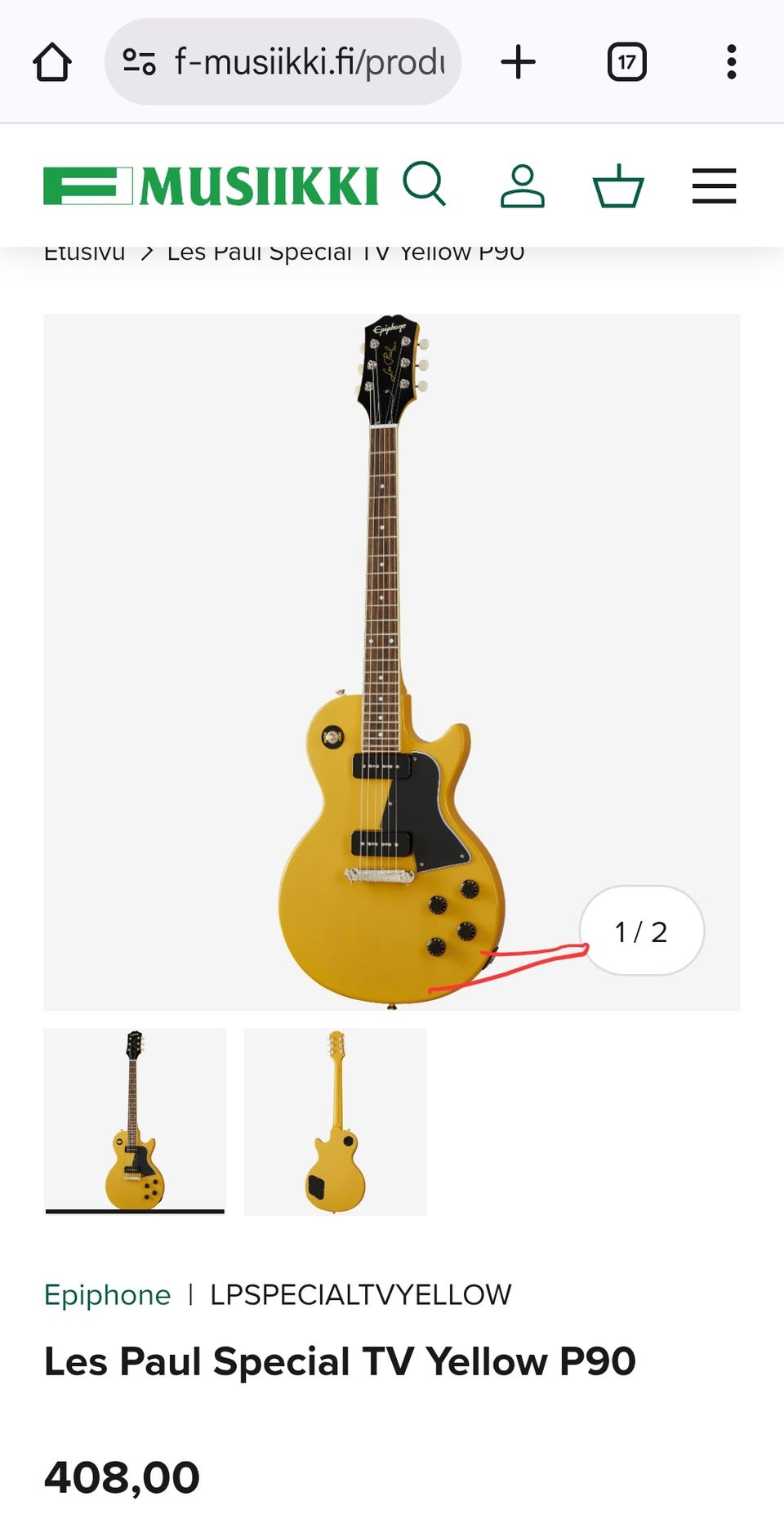Search the F-Musiikki store

(x=424, y=185)
